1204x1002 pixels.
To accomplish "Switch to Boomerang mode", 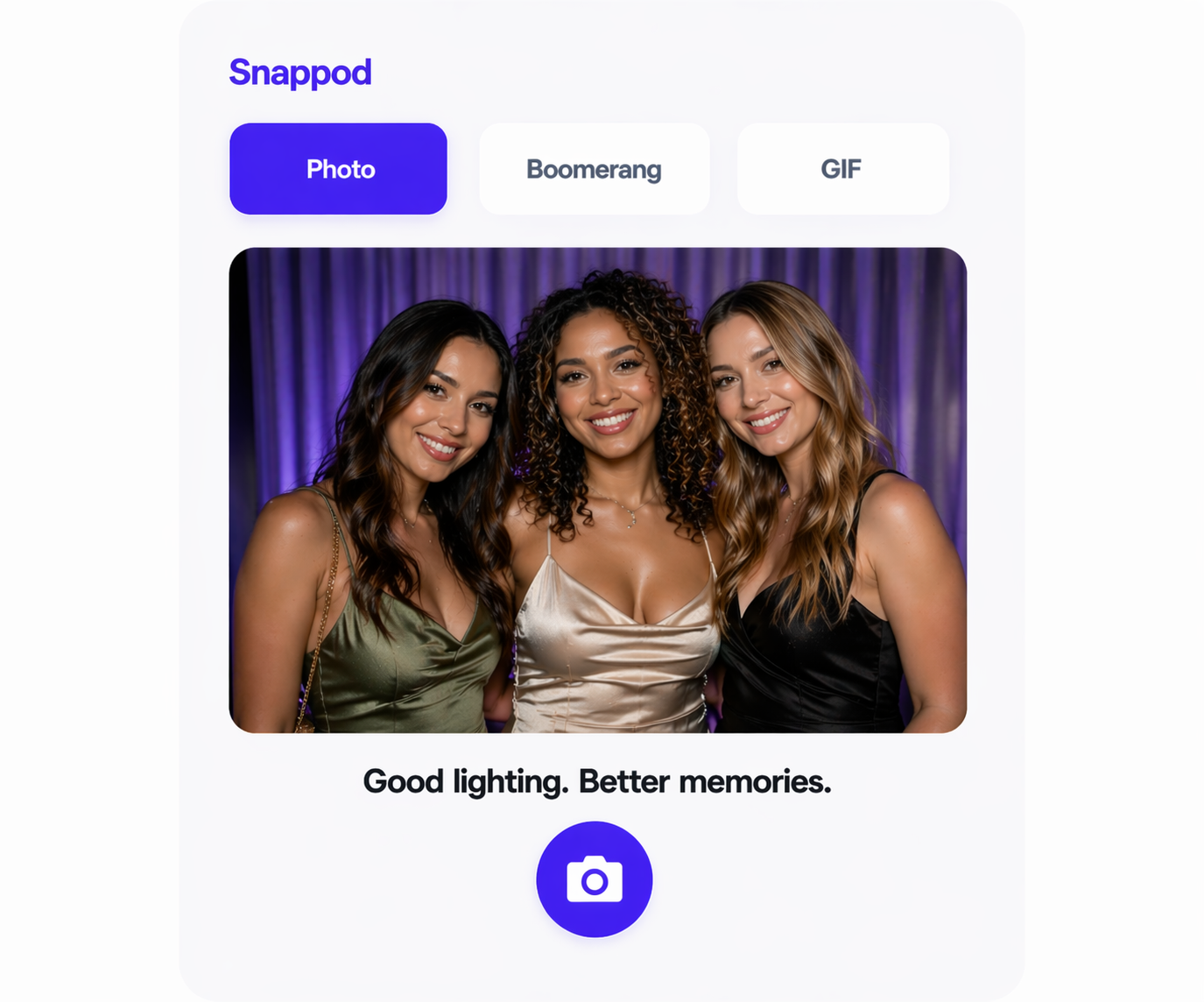I will coord(594,169).
